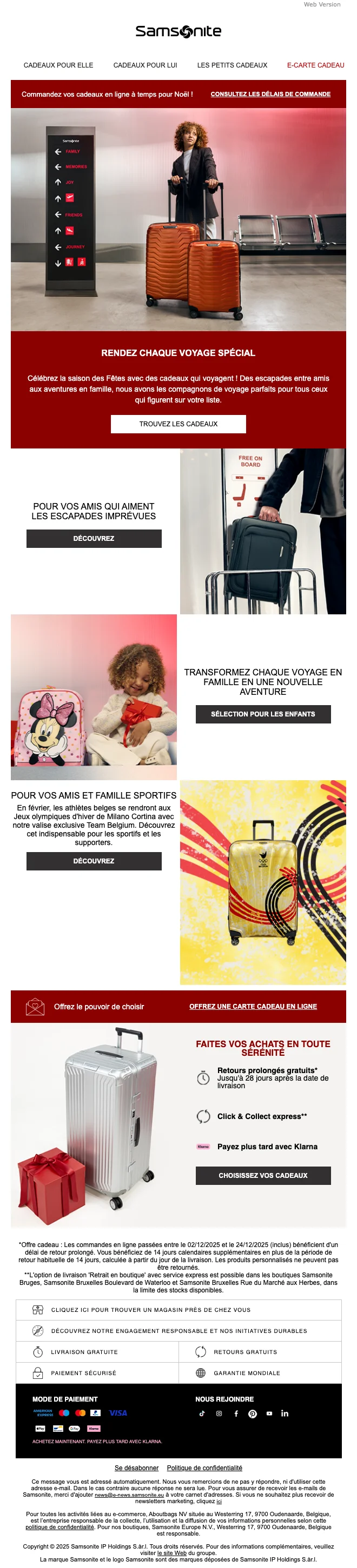Viewport: 357px width, 1568px height.
Task: Open Les petits cadeaux section
Action: pyautogui.click(x=232, y=65)
